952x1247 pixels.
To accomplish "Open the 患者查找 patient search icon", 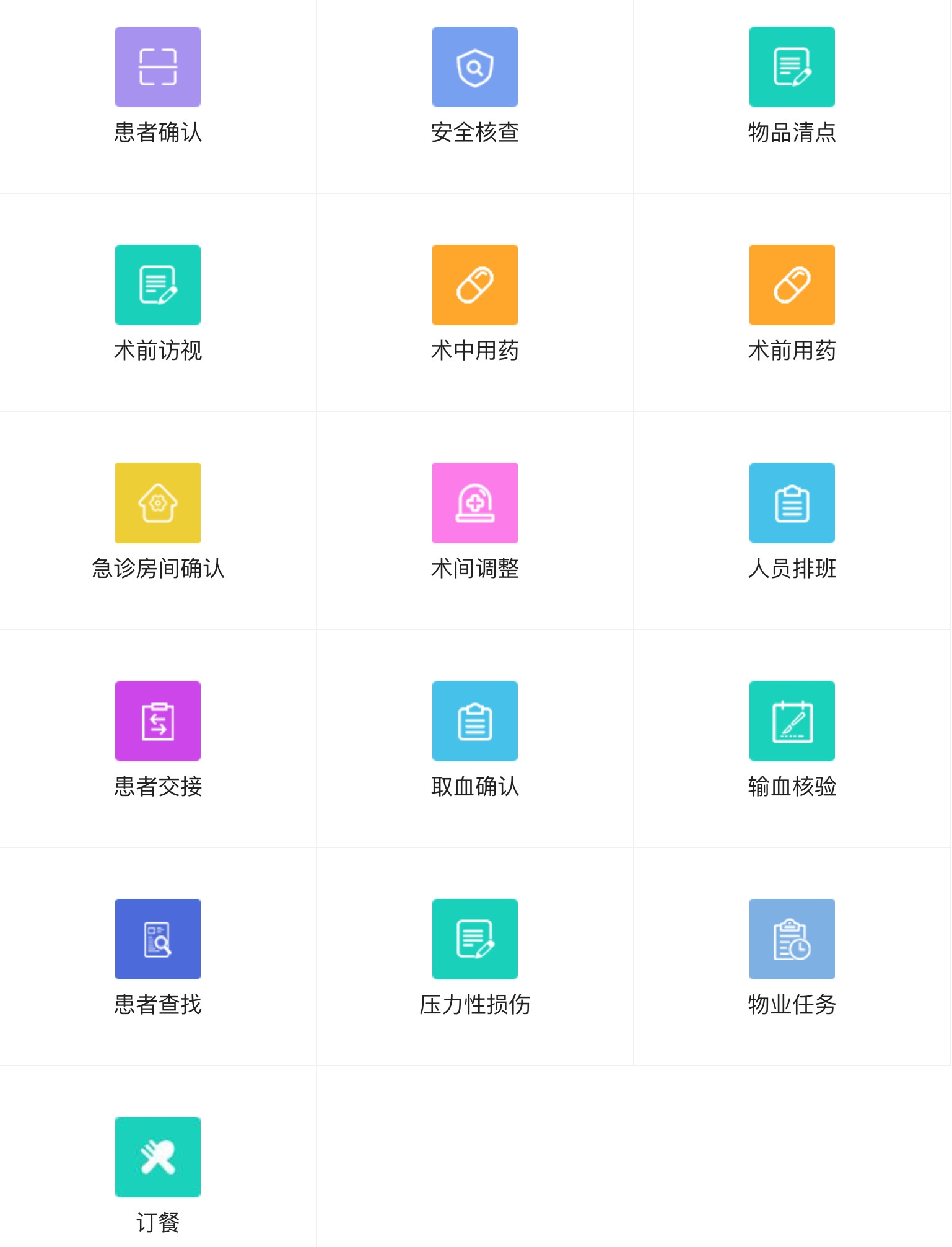I will pyautogui.click(x=157, y=939).
